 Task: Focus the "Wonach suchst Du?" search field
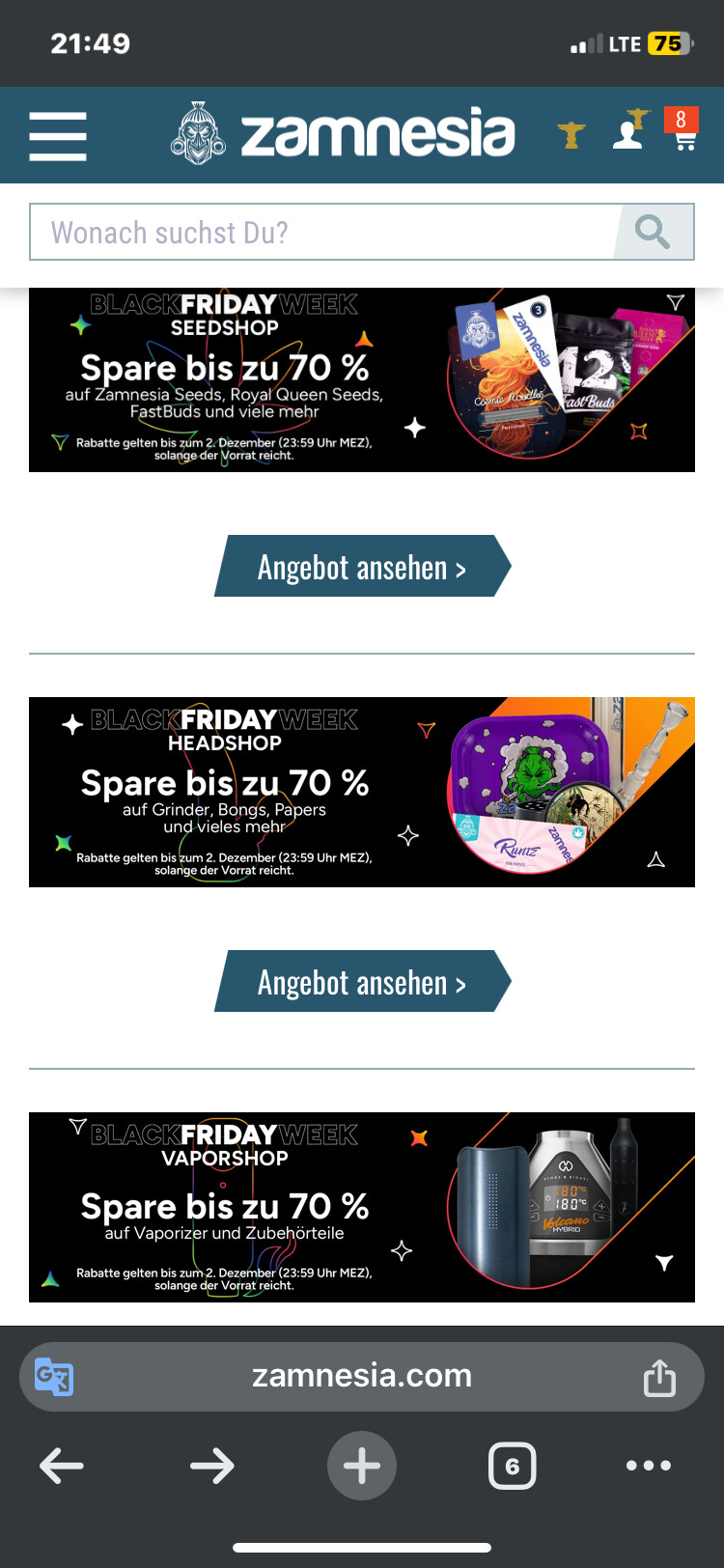tap(322, 232)
